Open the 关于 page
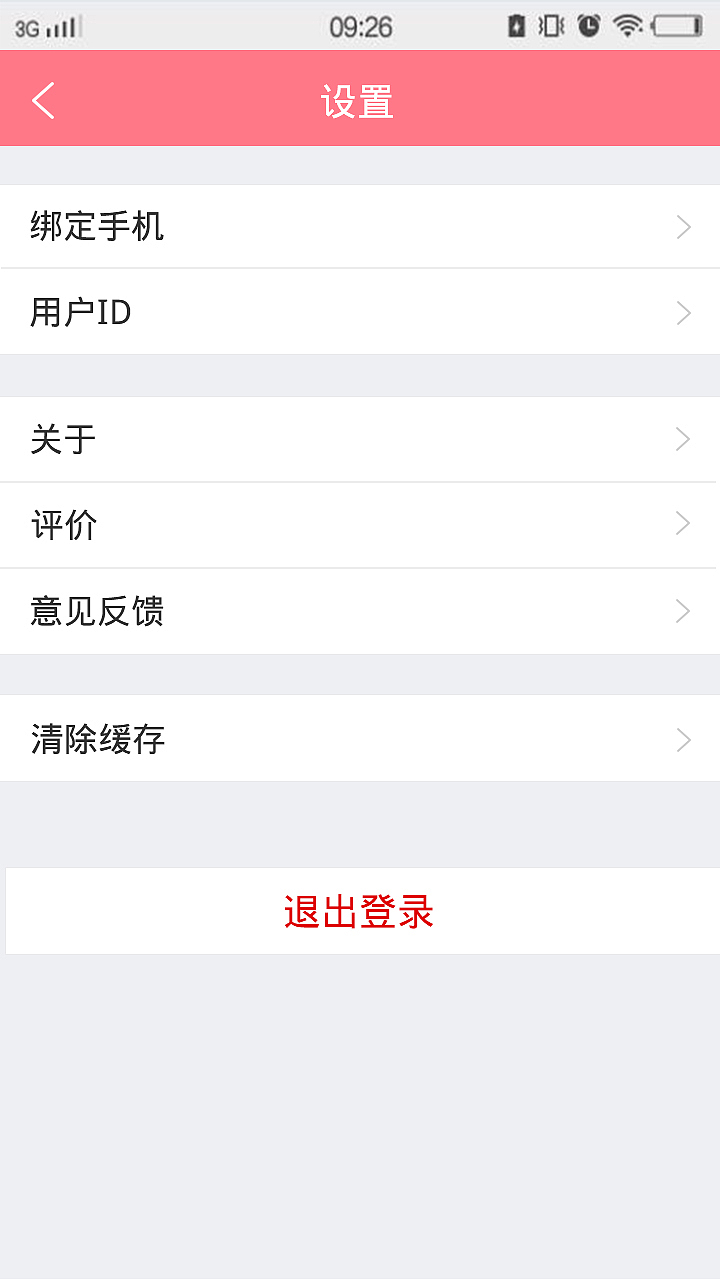This screenshot has width=720, height=1280. (360, 439)
